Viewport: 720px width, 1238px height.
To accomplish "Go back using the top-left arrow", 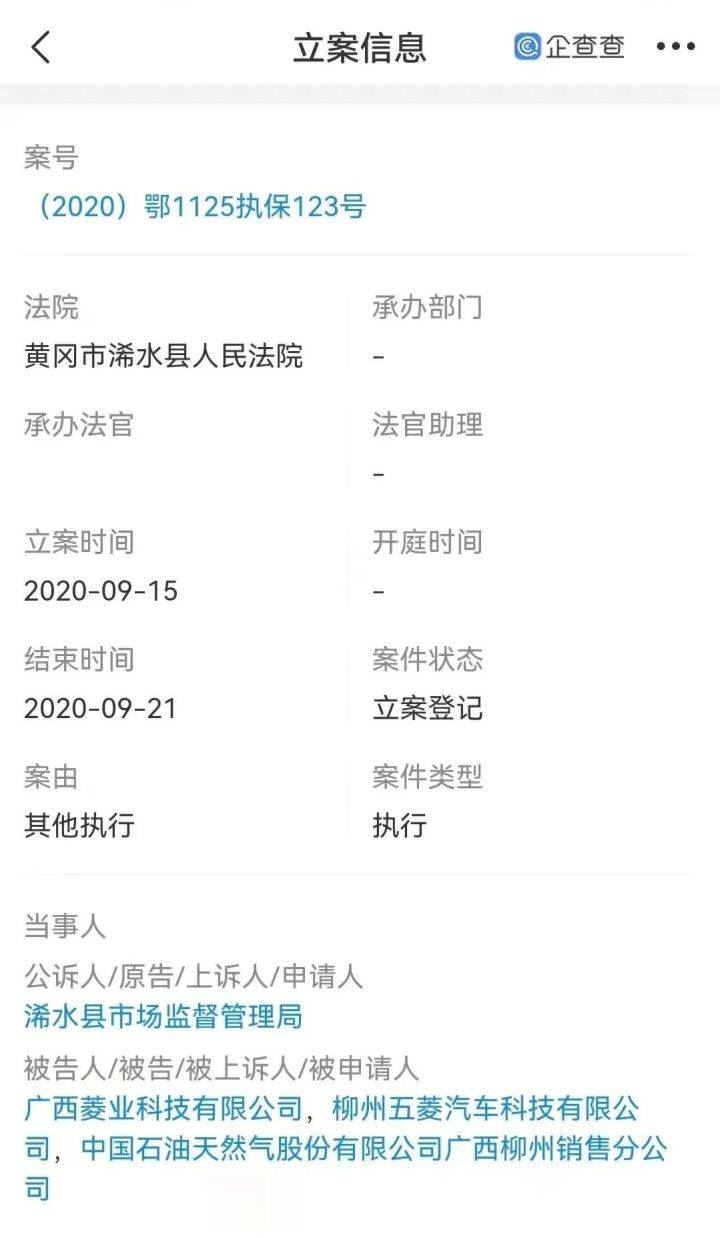I will tap(41, 47).
